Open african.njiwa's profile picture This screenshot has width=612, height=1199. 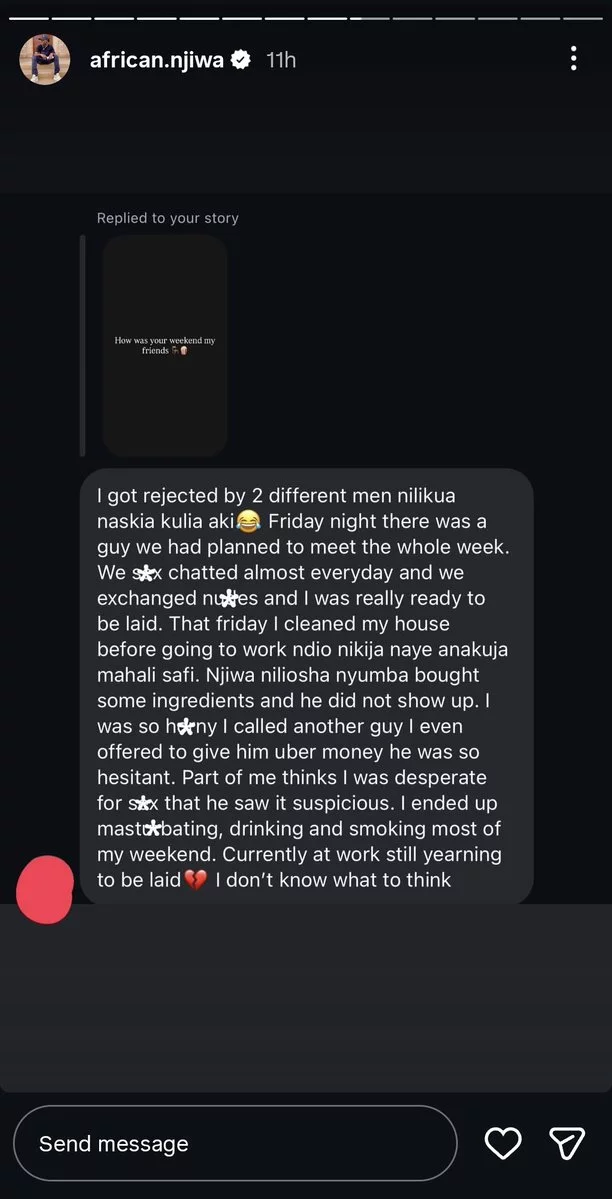(x=45, y=60)
